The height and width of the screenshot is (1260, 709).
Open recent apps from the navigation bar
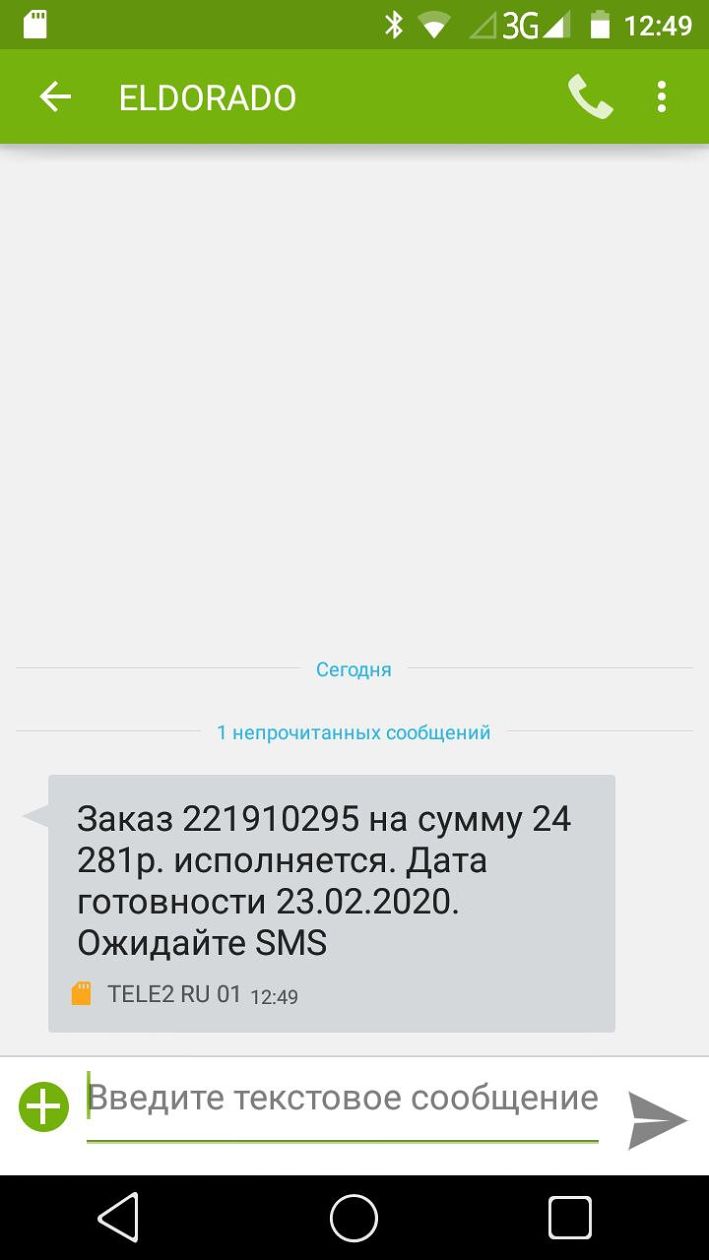coord(570,1218)
